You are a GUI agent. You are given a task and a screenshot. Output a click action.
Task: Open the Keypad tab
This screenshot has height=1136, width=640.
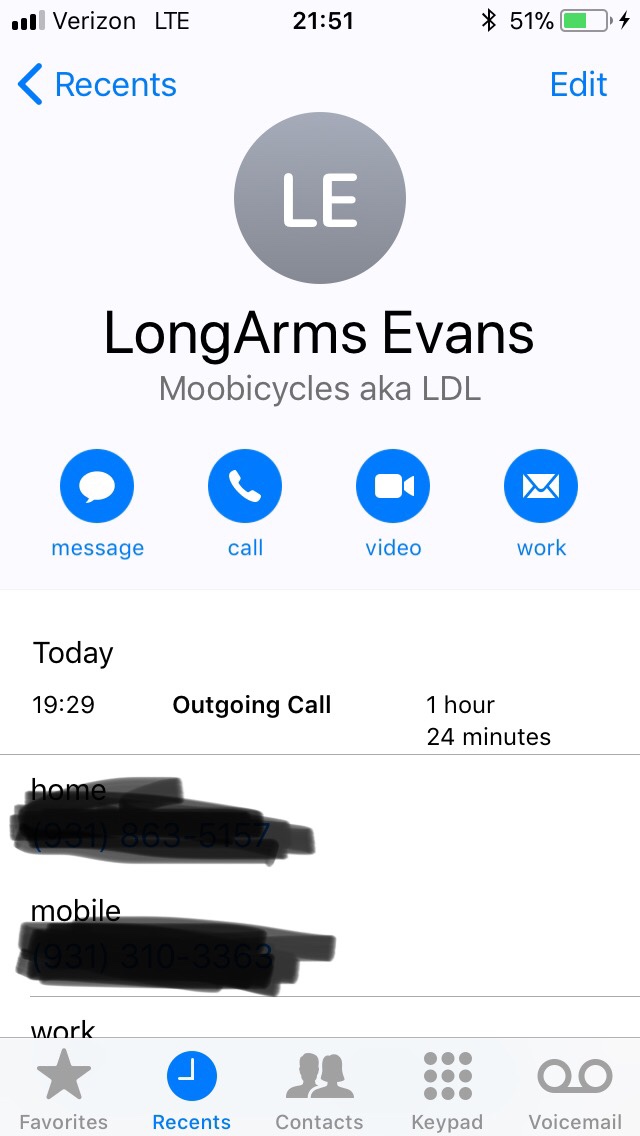[x=447, y=1089]
